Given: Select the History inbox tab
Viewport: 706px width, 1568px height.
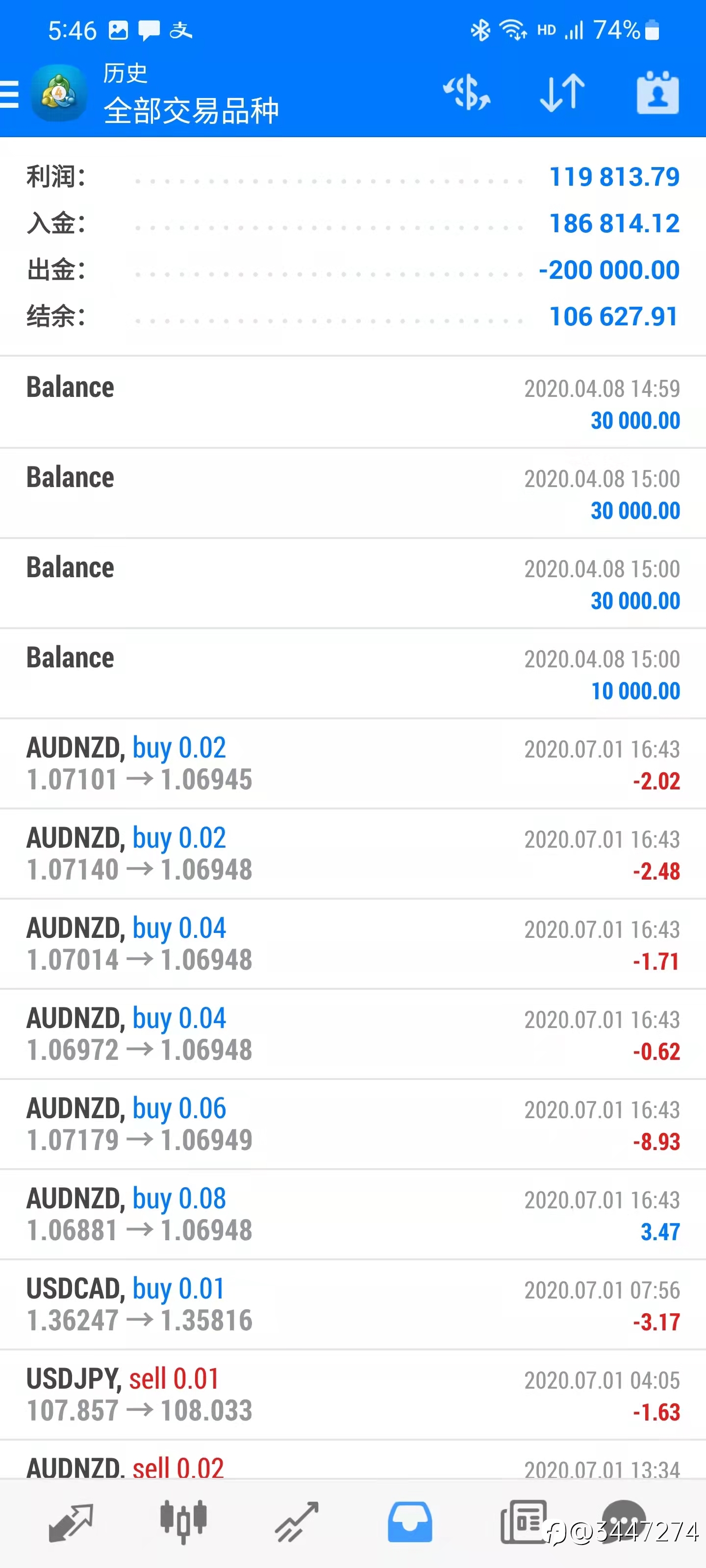Looking at the screenshot, I should pyautogui.click(x=410, y=1523).
